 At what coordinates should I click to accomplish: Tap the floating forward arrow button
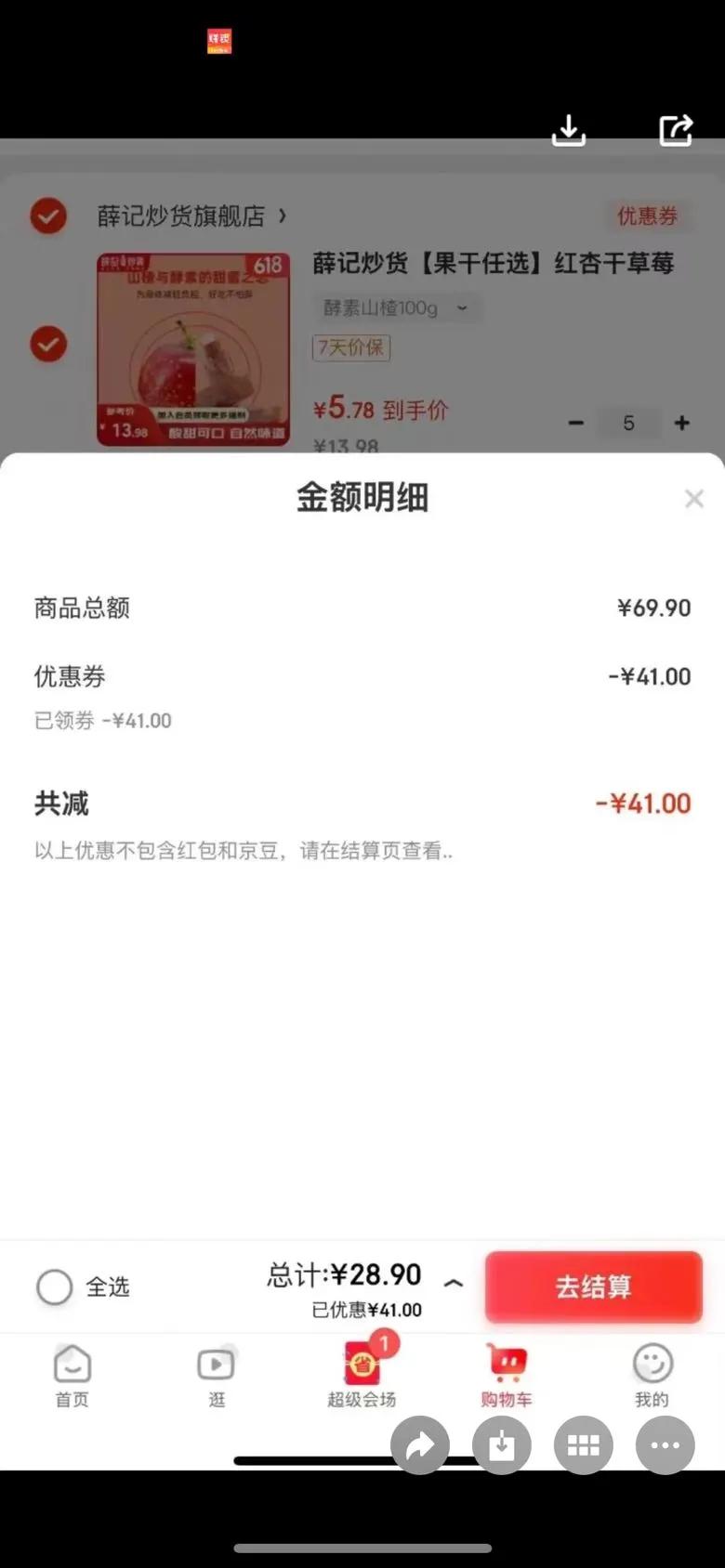[420, 1445]
